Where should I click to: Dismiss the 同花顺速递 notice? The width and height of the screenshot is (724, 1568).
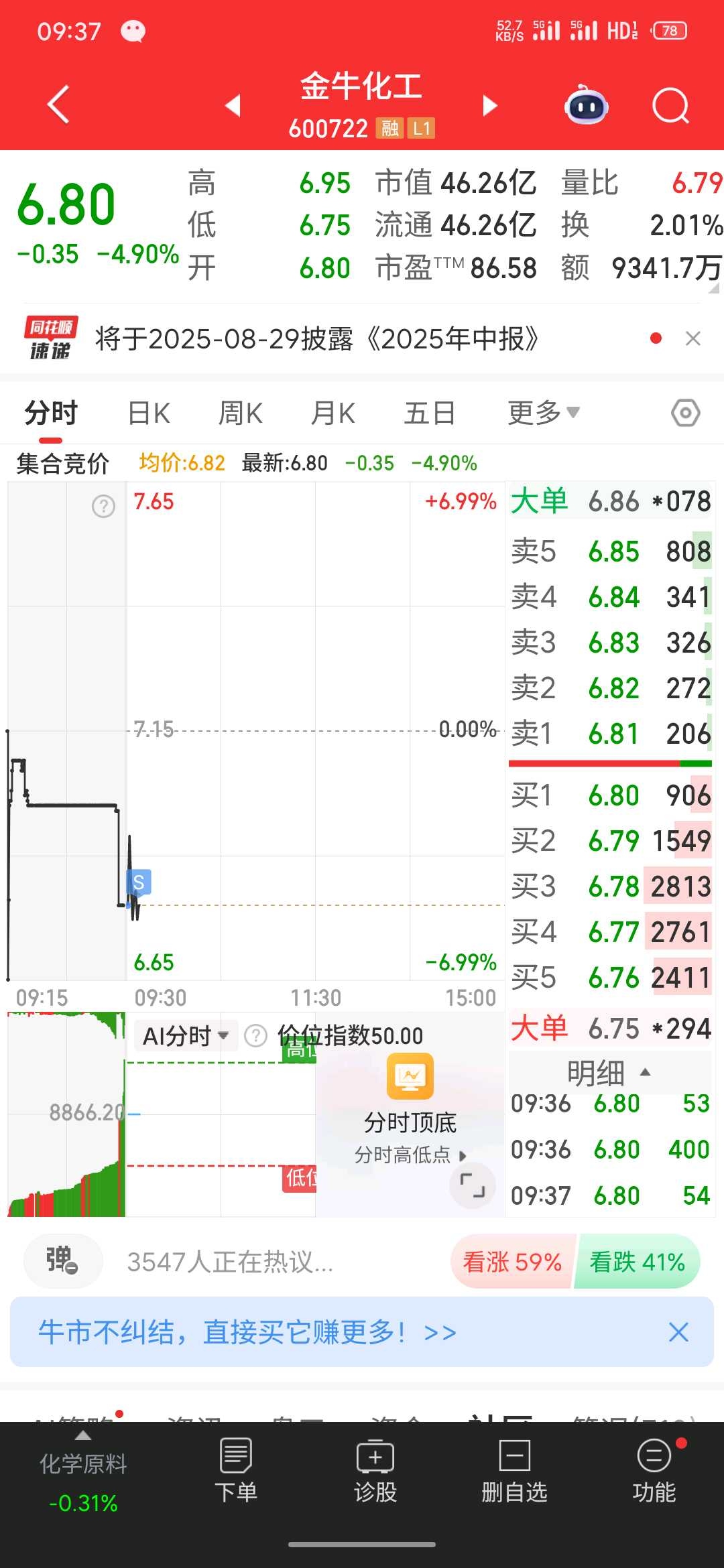(693, 339)
